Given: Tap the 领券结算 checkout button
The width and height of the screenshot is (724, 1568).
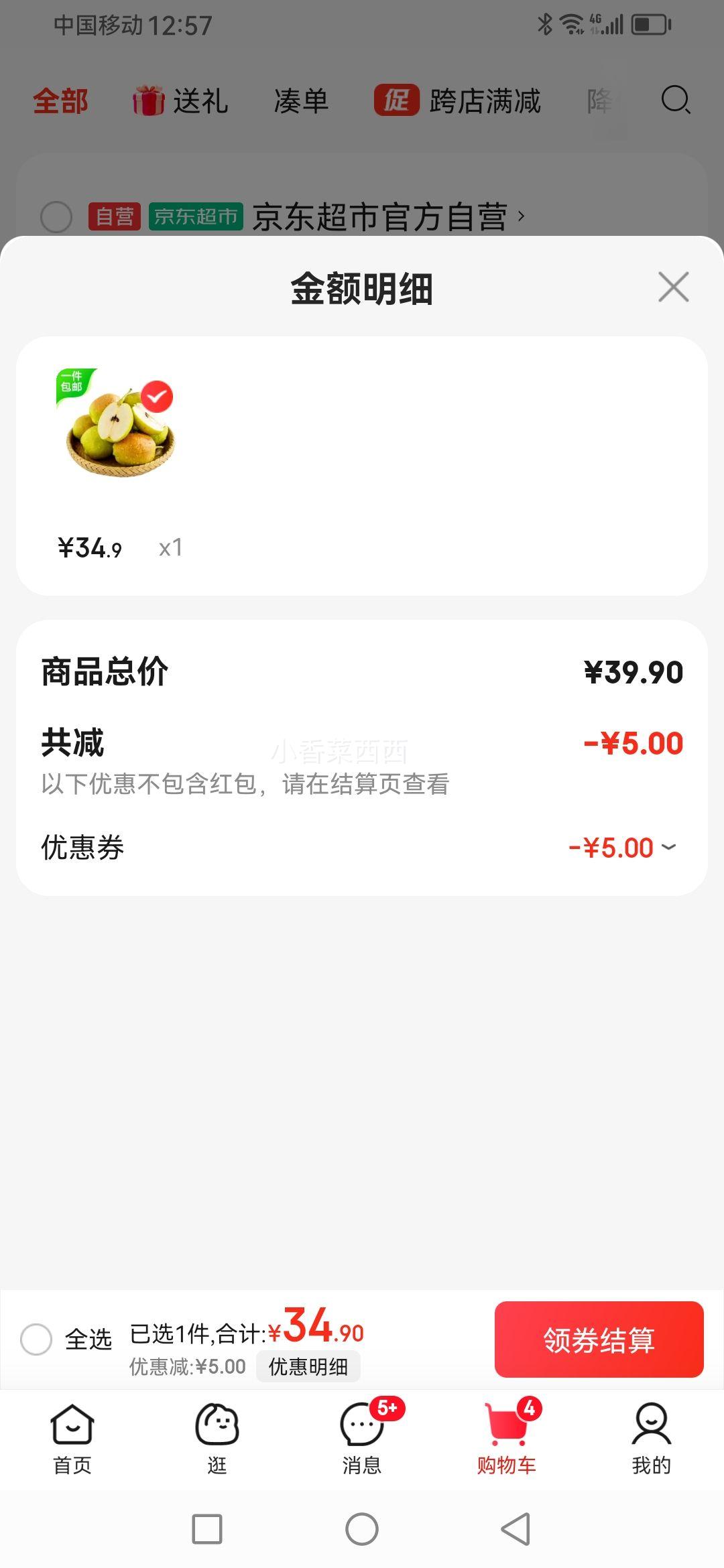Looking at the screenshot, I should coord(599,1340).
